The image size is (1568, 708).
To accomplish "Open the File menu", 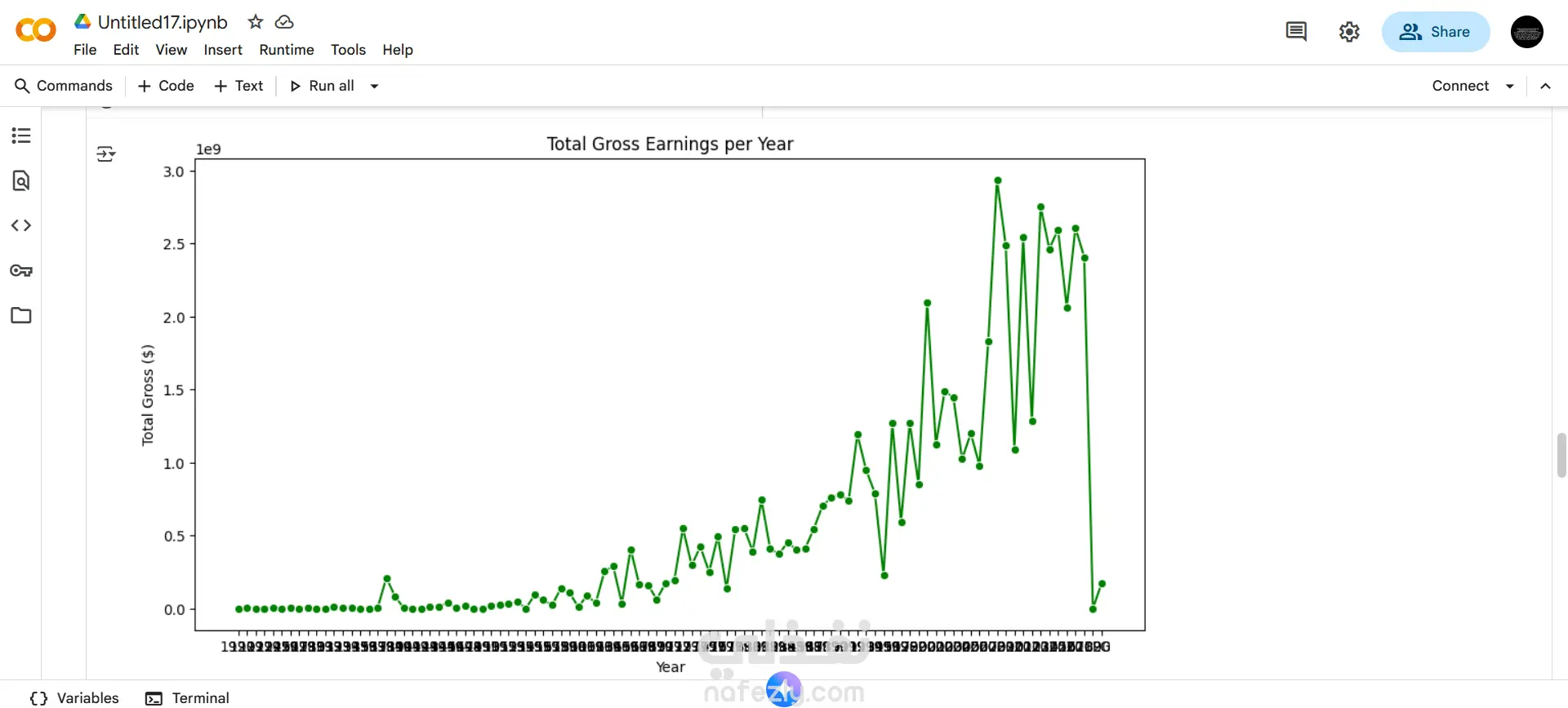I will pyautogui.click(x=85, y=50).
